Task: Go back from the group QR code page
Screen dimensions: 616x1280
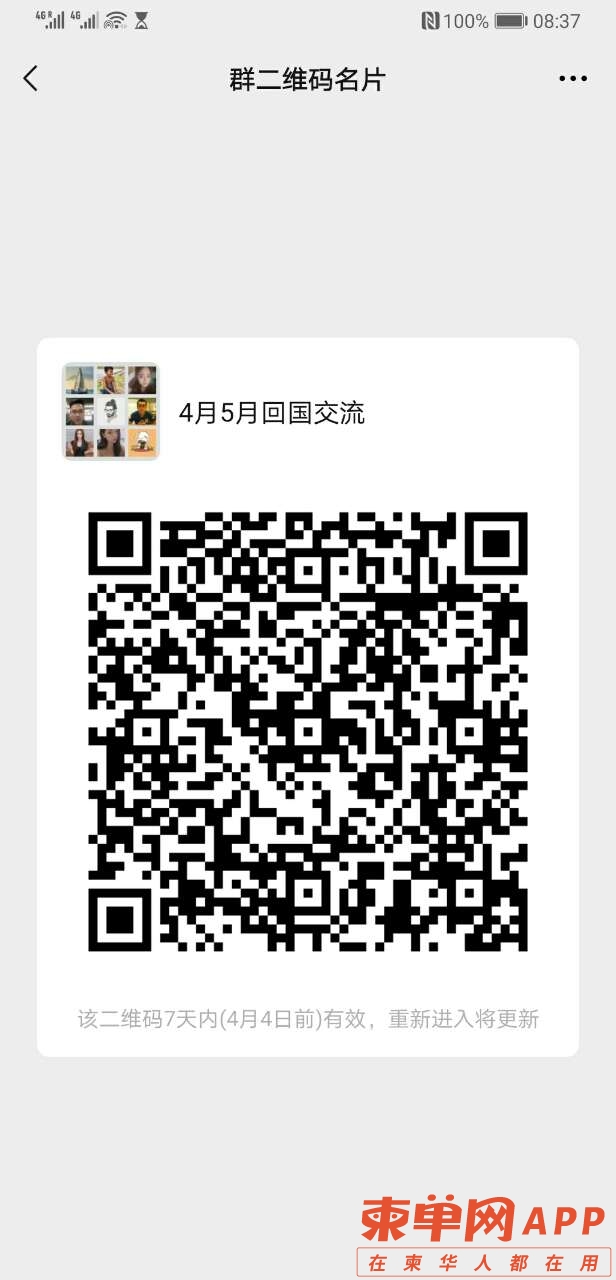Action: point(31,79)
